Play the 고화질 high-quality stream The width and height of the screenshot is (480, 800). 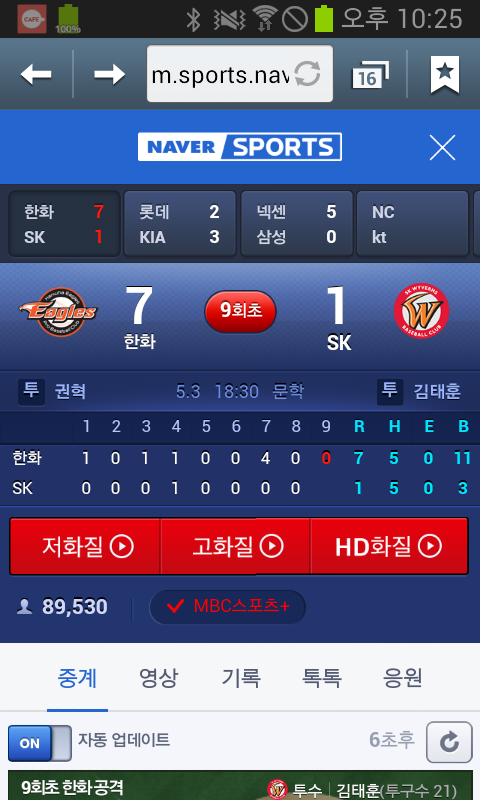coord(235,546)
